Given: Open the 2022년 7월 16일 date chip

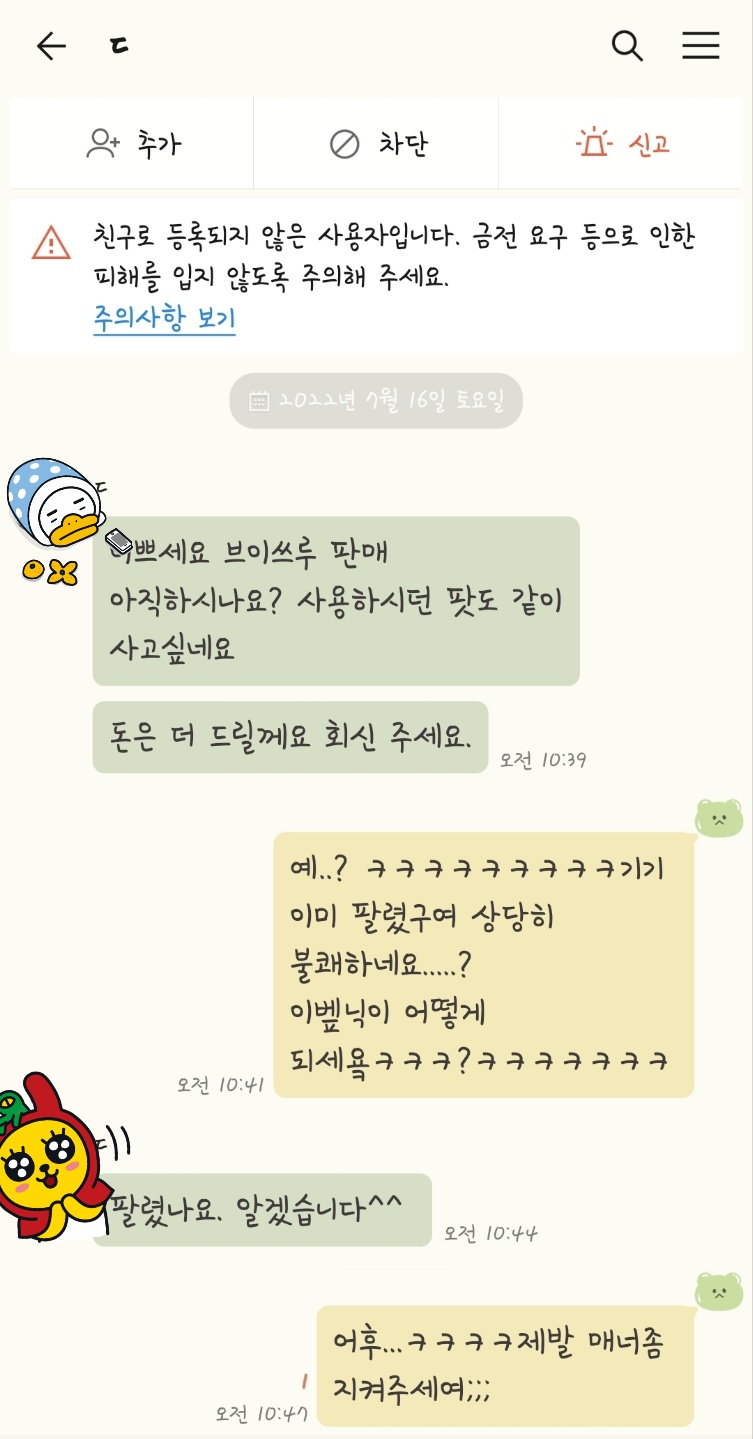Looking at the screenshot, I should click(376, 401).
